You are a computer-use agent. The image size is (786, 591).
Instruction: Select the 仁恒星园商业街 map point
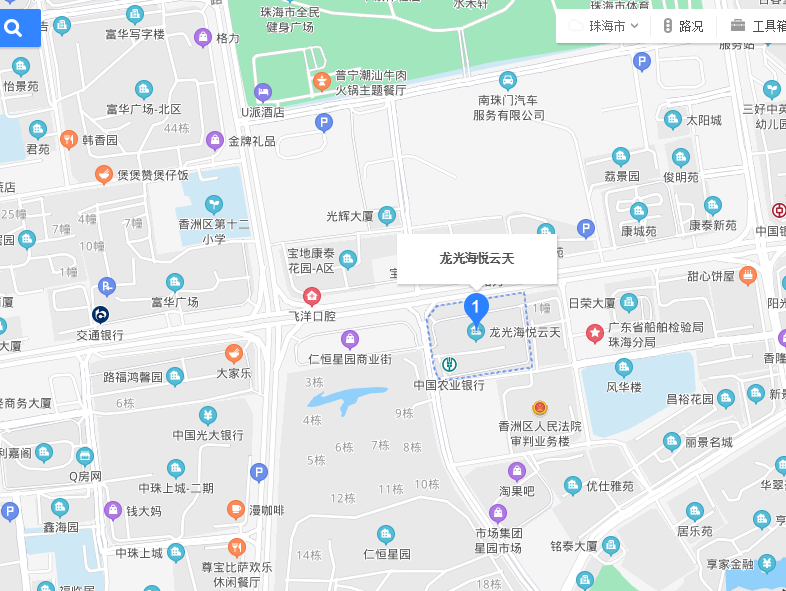349,338
